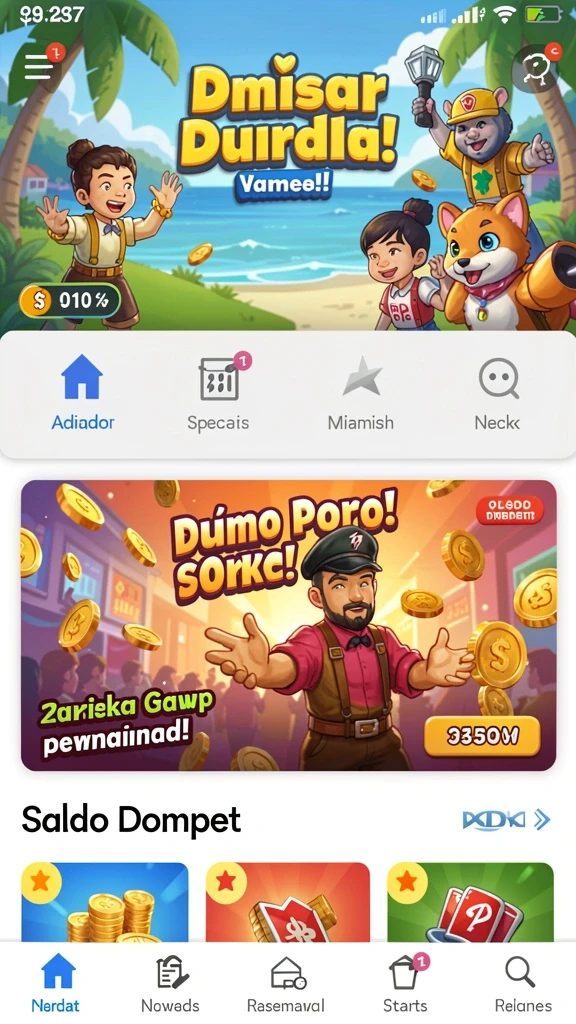Image resolution: width=576 pixels, height=1024 pixels.
Task: Tap the 010% coin balance pill
Action: click(x=70, y=300)
